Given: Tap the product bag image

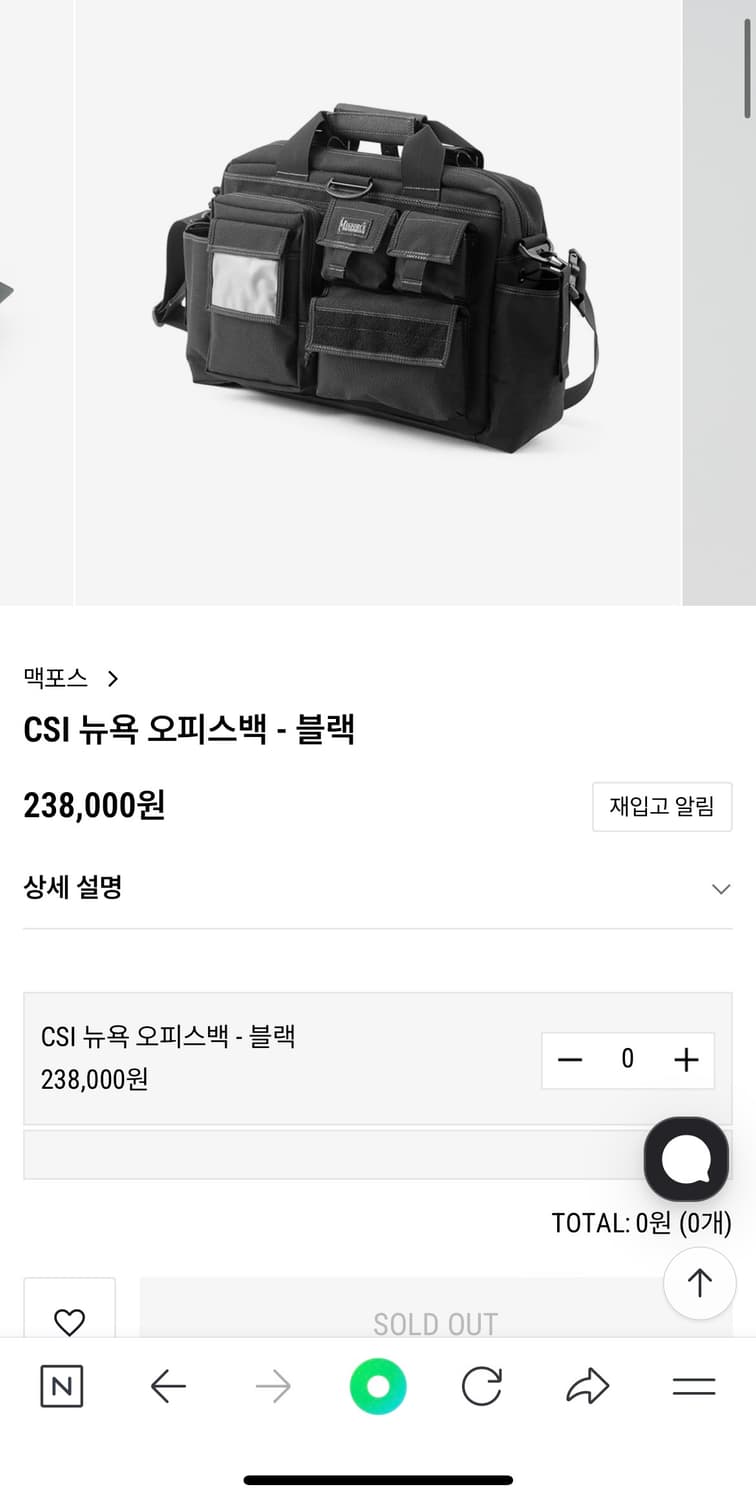Looking at the screenshot, I should 378,290.
